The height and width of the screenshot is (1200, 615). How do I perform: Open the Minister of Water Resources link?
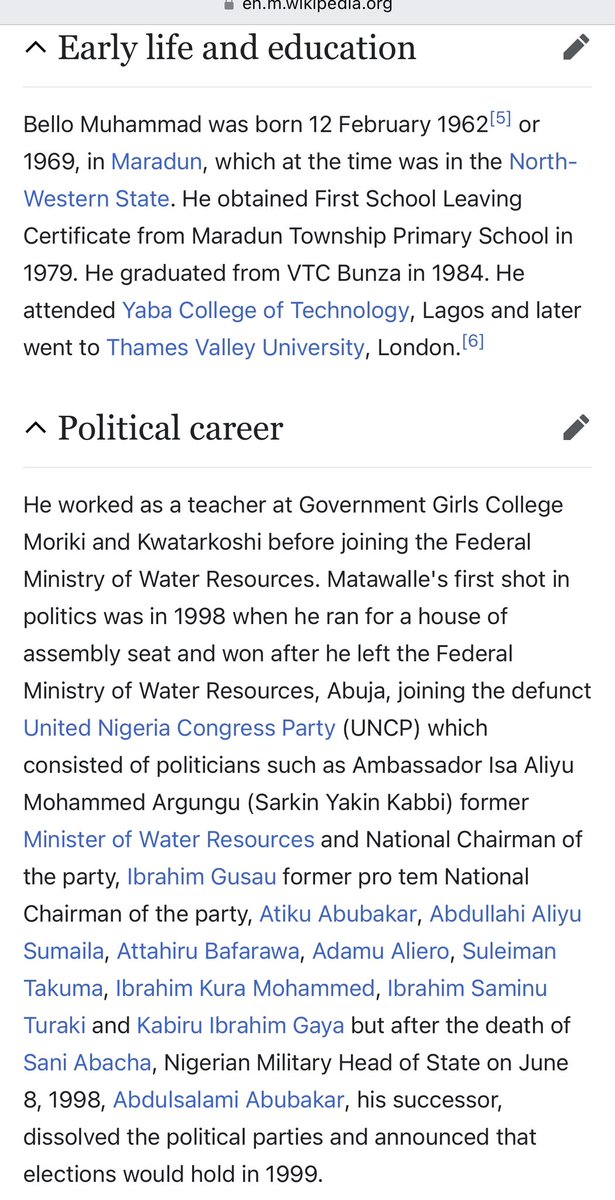click(169, 839)
